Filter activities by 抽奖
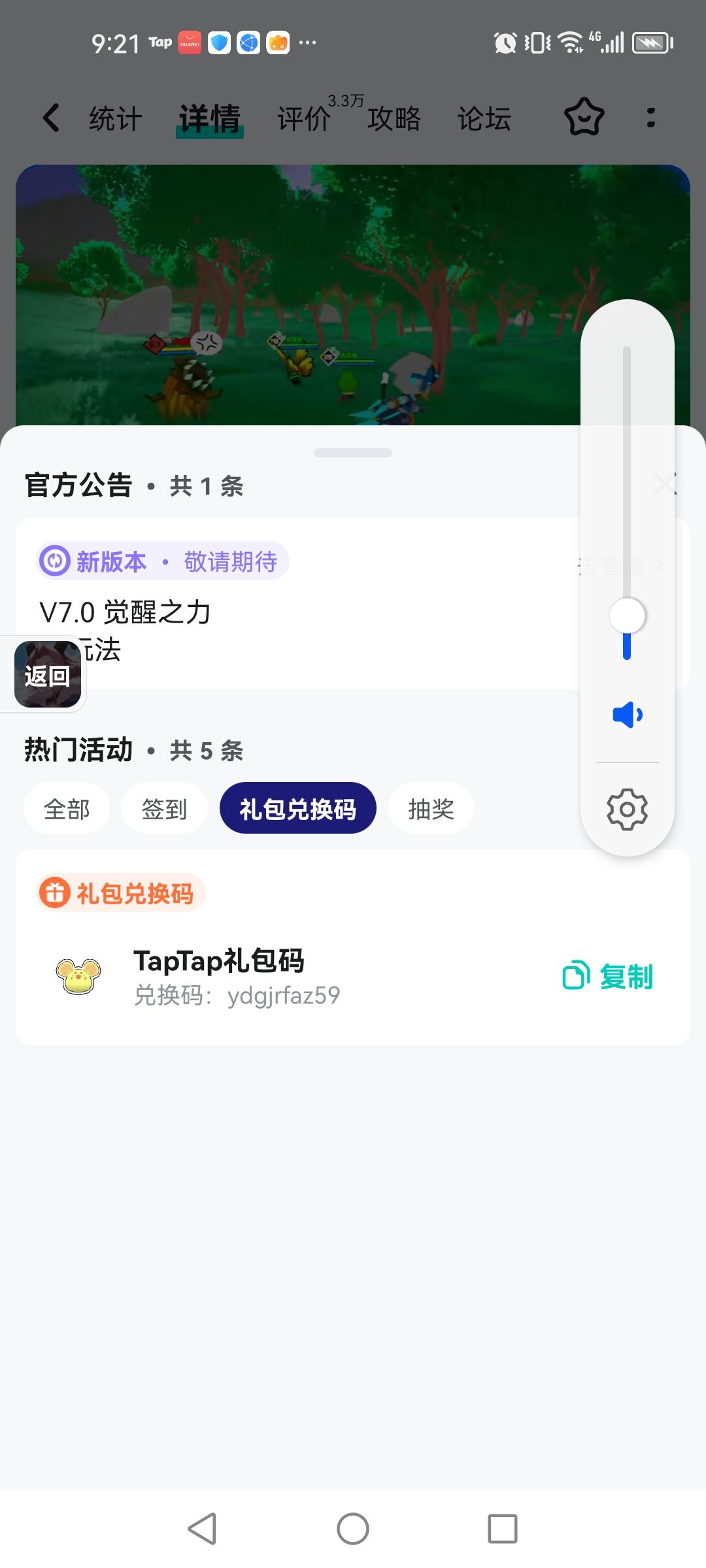Screen dimensions: 706x1568 pos(431,809)
